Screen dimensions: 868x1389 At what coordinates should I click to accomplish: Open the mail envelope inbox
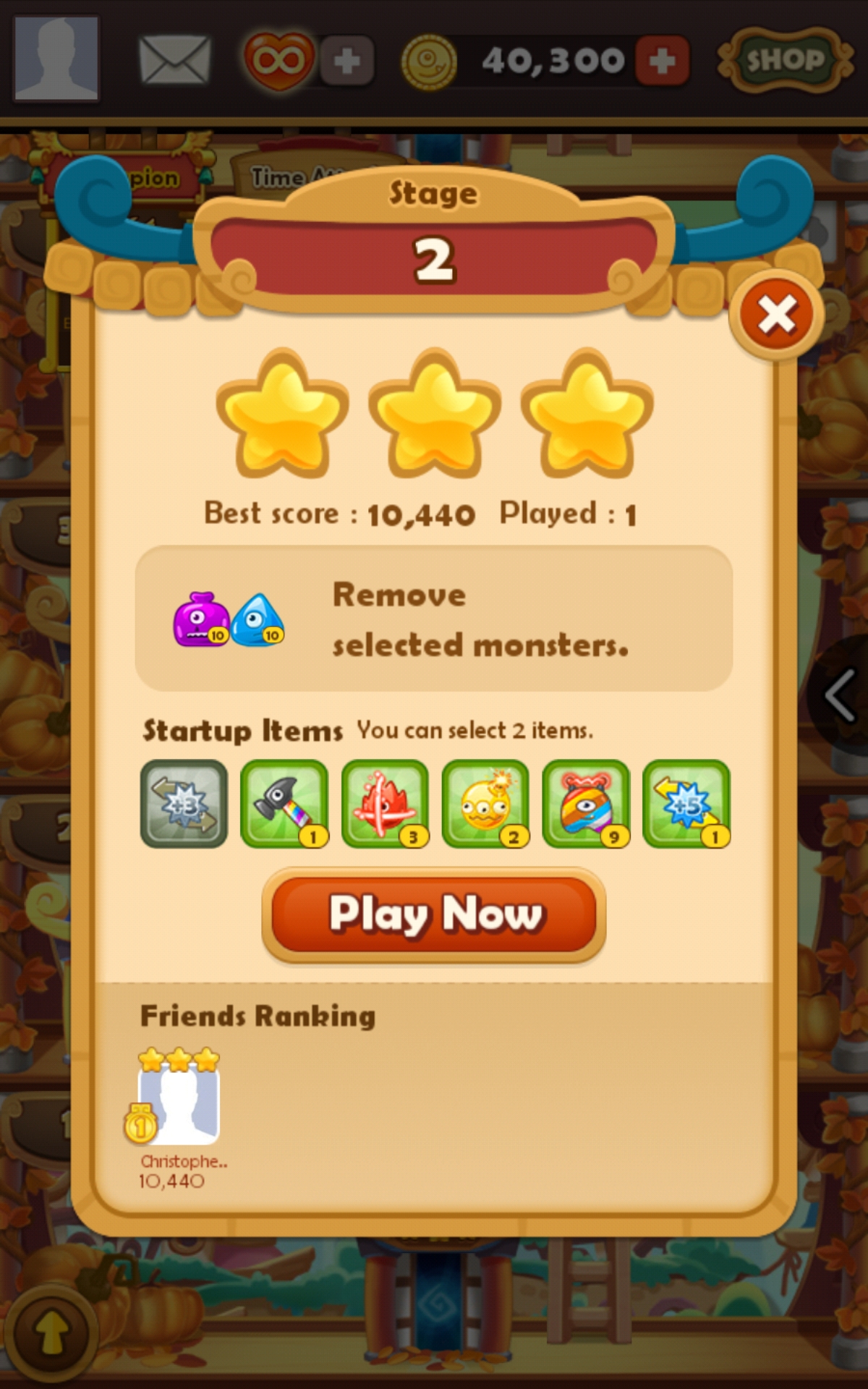coord(174,61)
